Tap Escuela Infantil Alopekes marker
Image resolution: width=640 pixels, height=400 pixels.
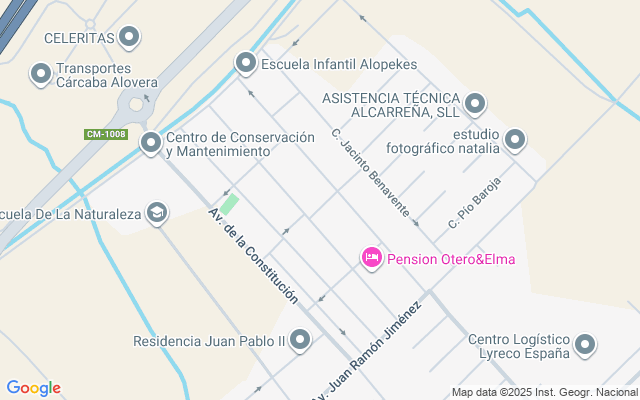246,64
